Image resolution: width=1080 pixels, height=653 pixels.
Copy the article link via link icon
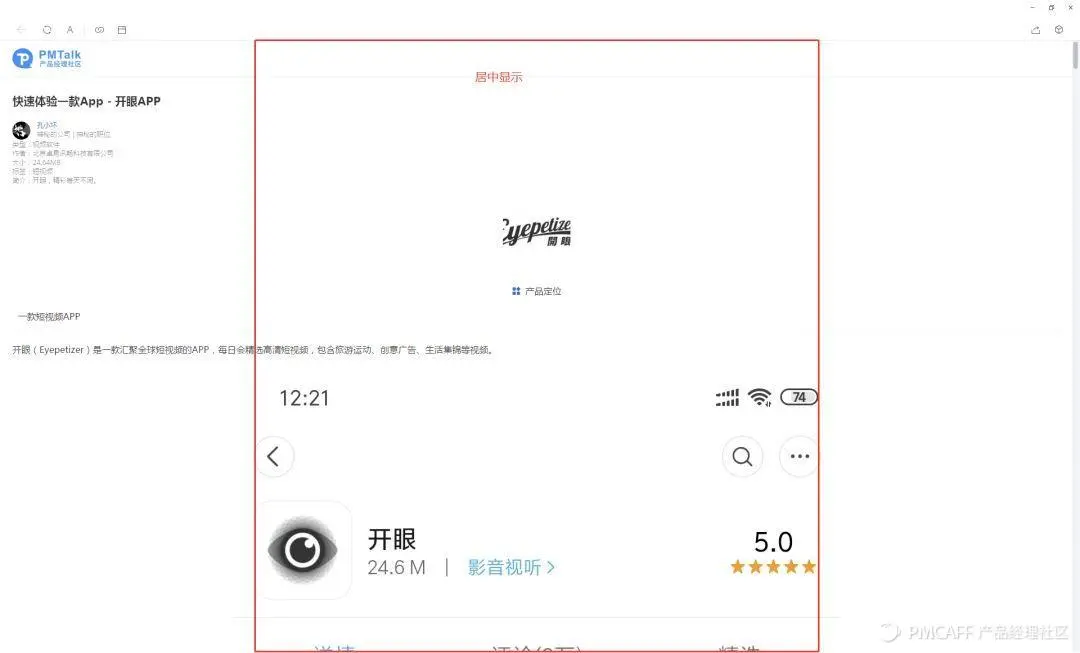tap(99, 30)
